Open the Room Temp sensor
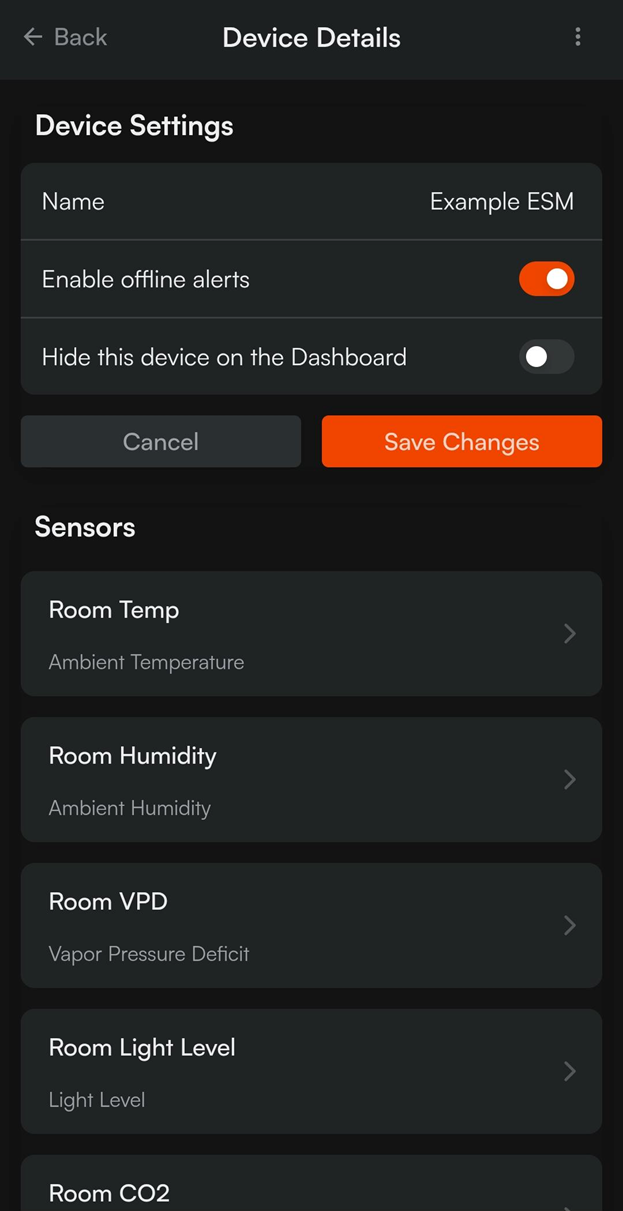The height and width of the screenshot is (1211, 623). tap(311, 634)
